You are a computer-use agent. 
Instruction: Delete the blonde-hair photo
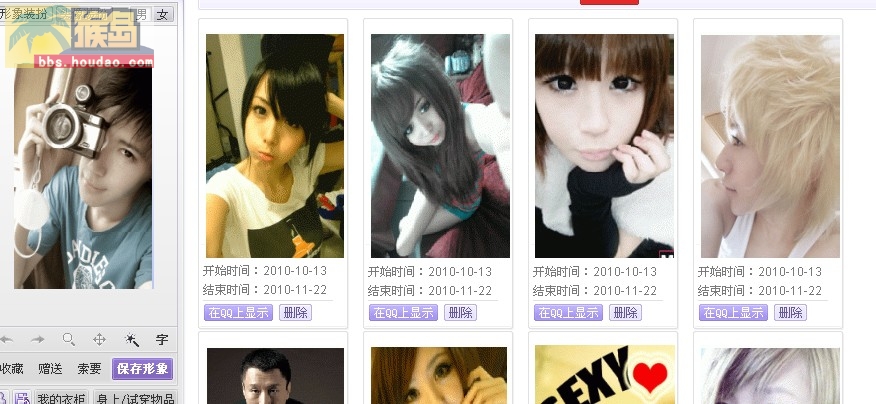pos(790,312)
